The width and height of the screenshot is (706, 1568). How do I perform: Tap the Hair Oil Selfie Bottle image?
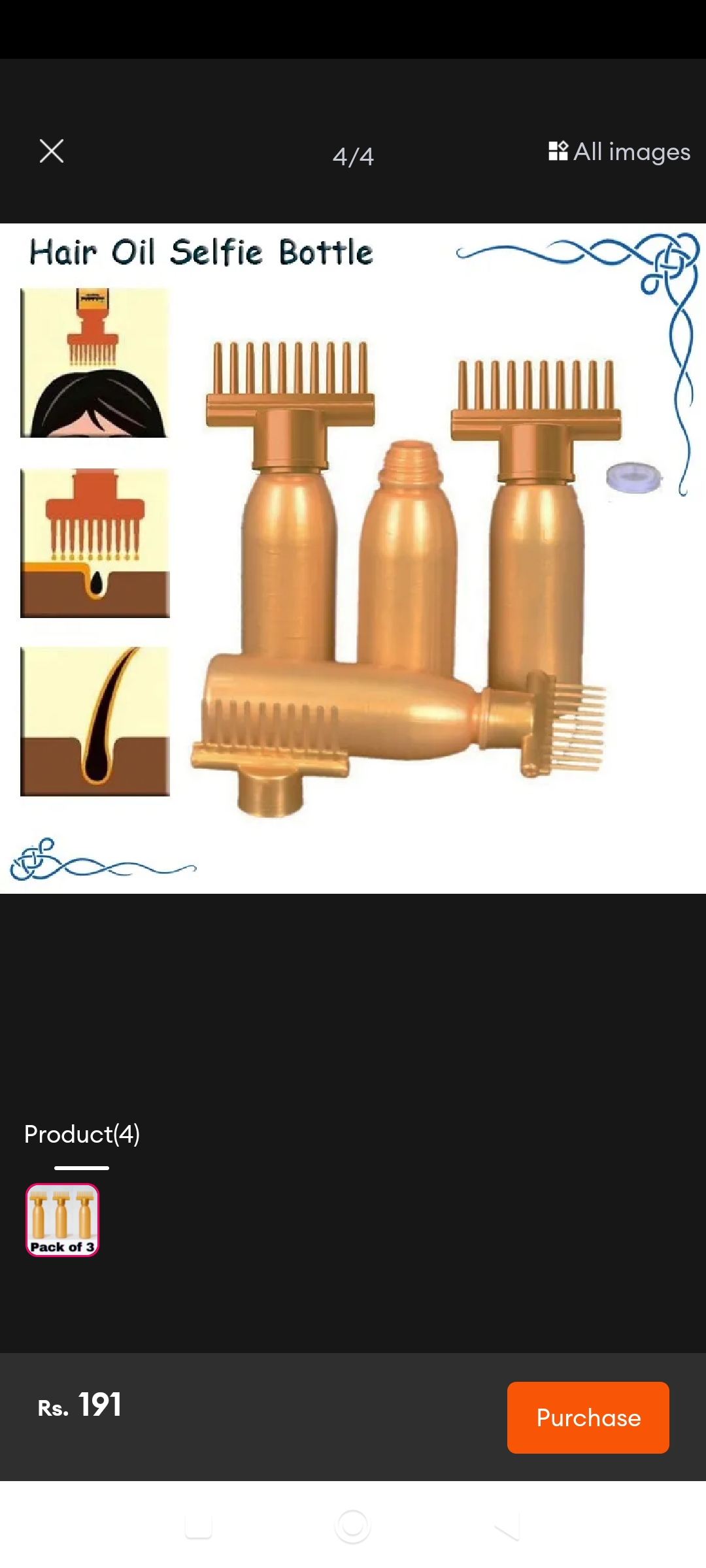pyautogui.click(x=353, y=559)
